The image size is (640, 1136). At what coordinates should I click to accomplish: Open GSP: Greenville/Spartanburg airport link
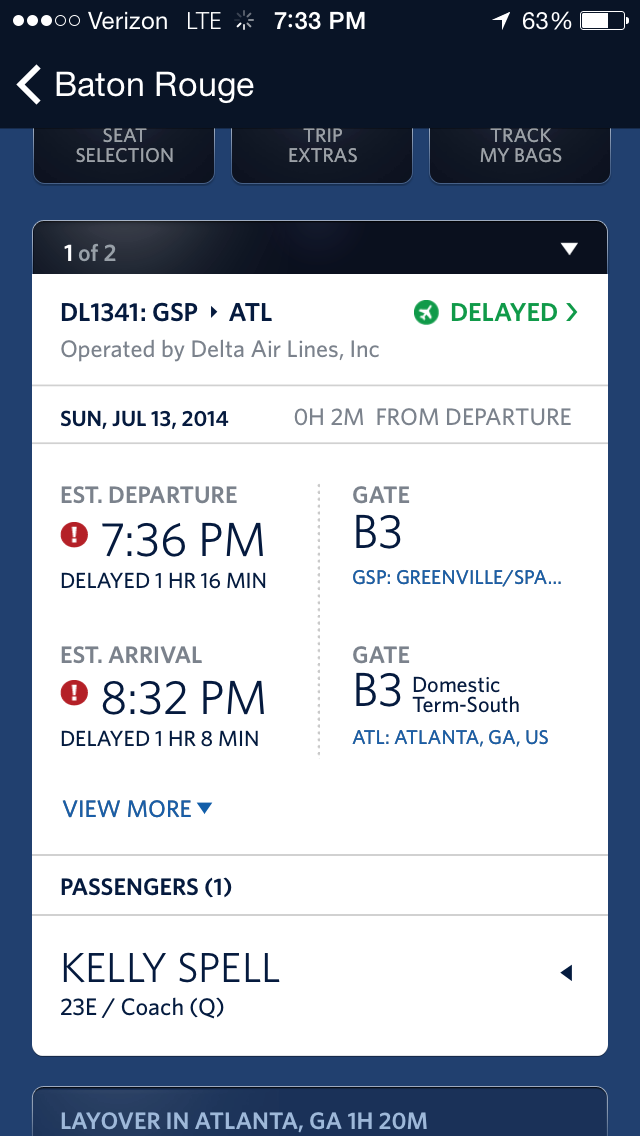[x=457, y=578]
